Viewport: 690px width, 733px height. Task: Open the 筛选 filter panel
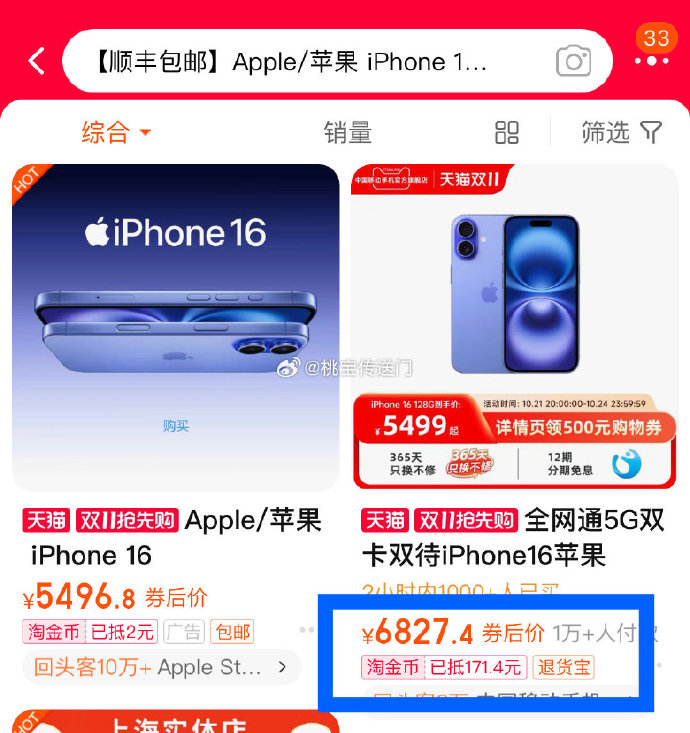(621, 132)
